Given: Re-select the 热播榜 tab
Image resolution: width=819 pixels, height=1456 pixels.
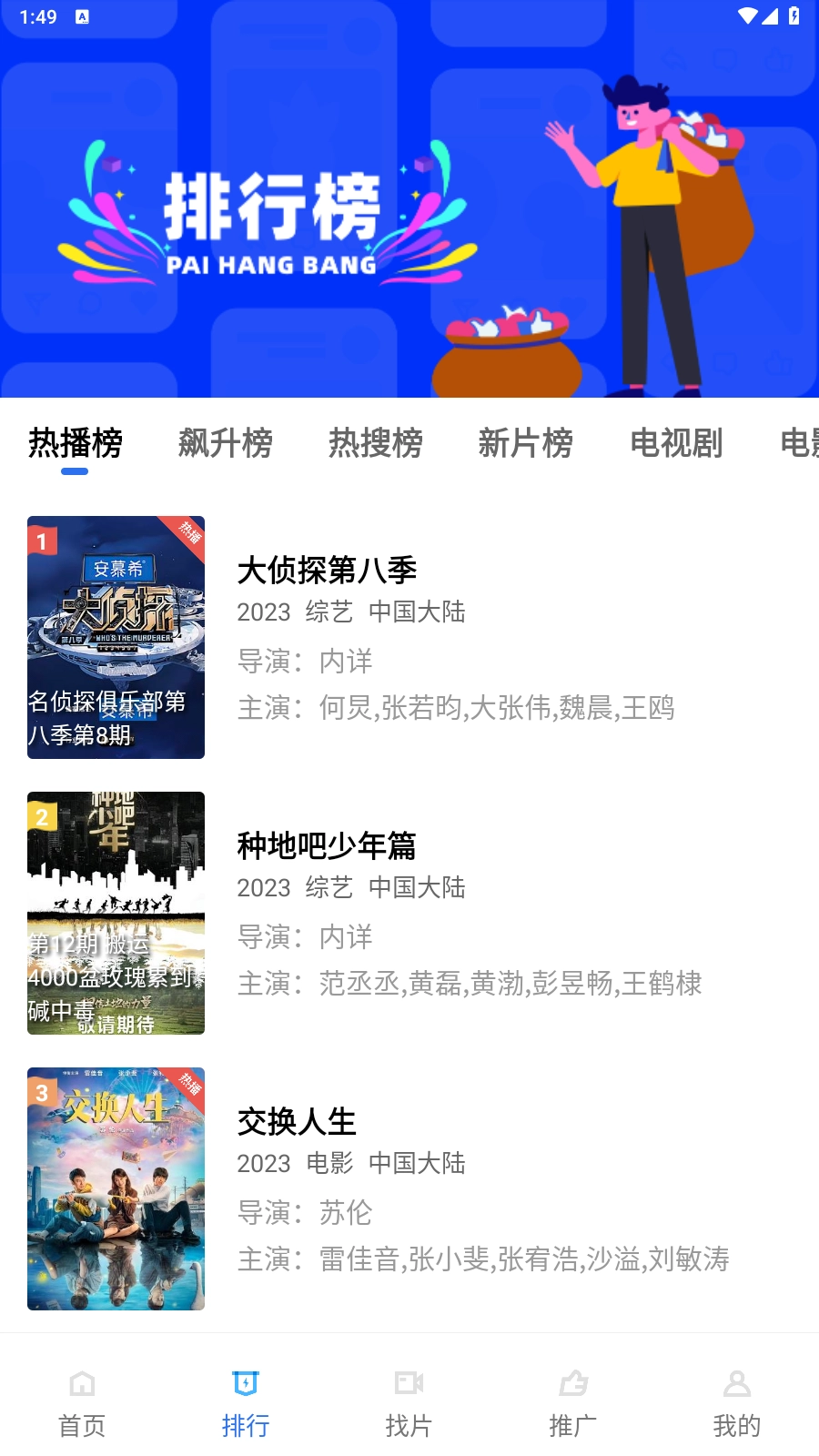Looking at the screenshot, I should click(x=76, y=443).
